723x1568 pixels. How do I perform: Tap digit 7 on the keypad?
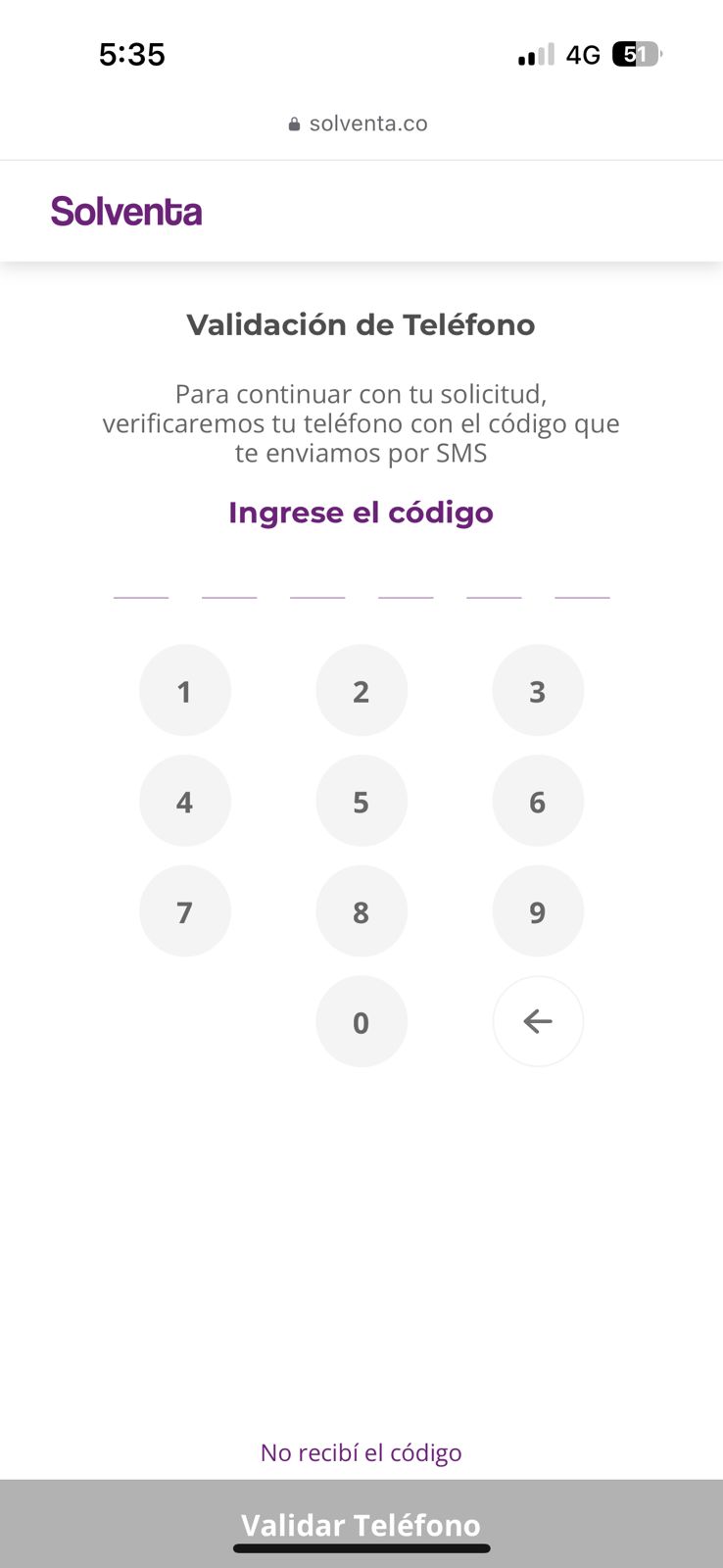[x=184, y=911]
